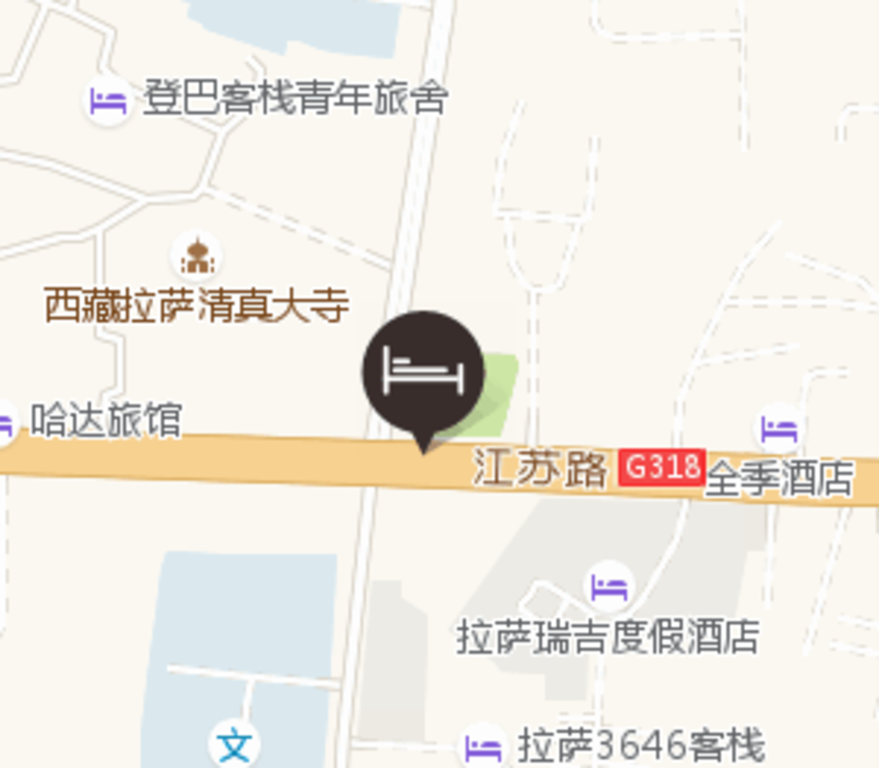Viewport: 879px width, 768px height.
Task: Select the 登巴客栈青年旅舍 hotel marker
Action: [108, 101]
